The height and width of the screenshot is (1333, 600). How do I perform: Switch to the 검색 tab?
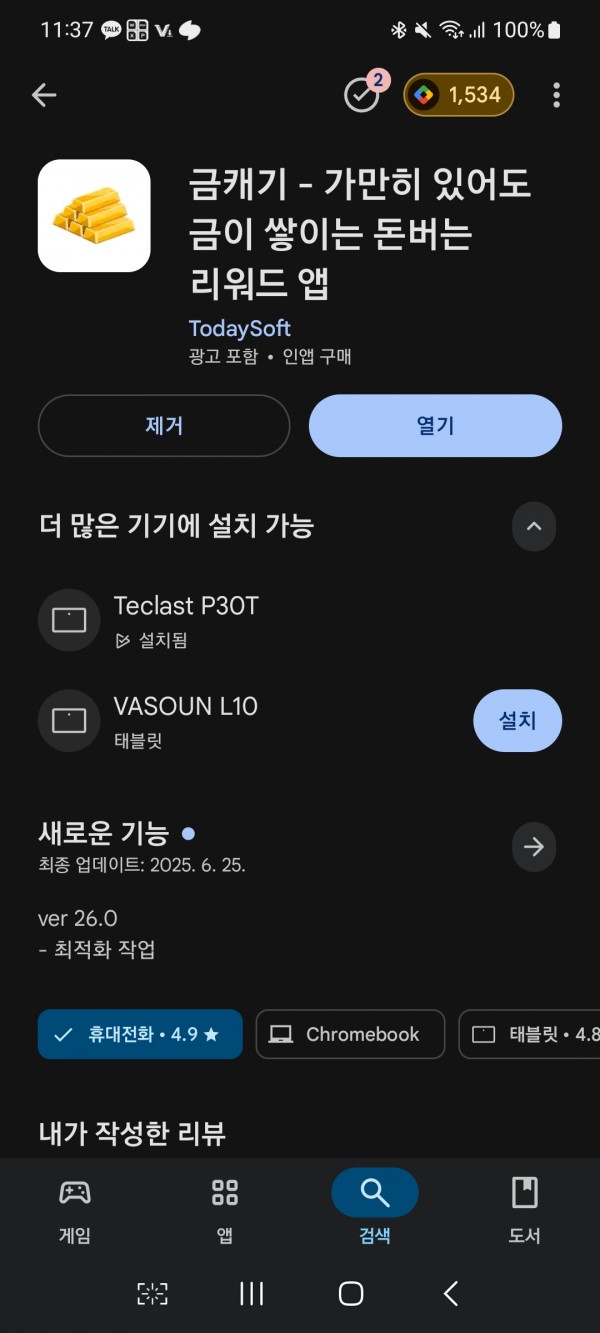pos(375,1209)
